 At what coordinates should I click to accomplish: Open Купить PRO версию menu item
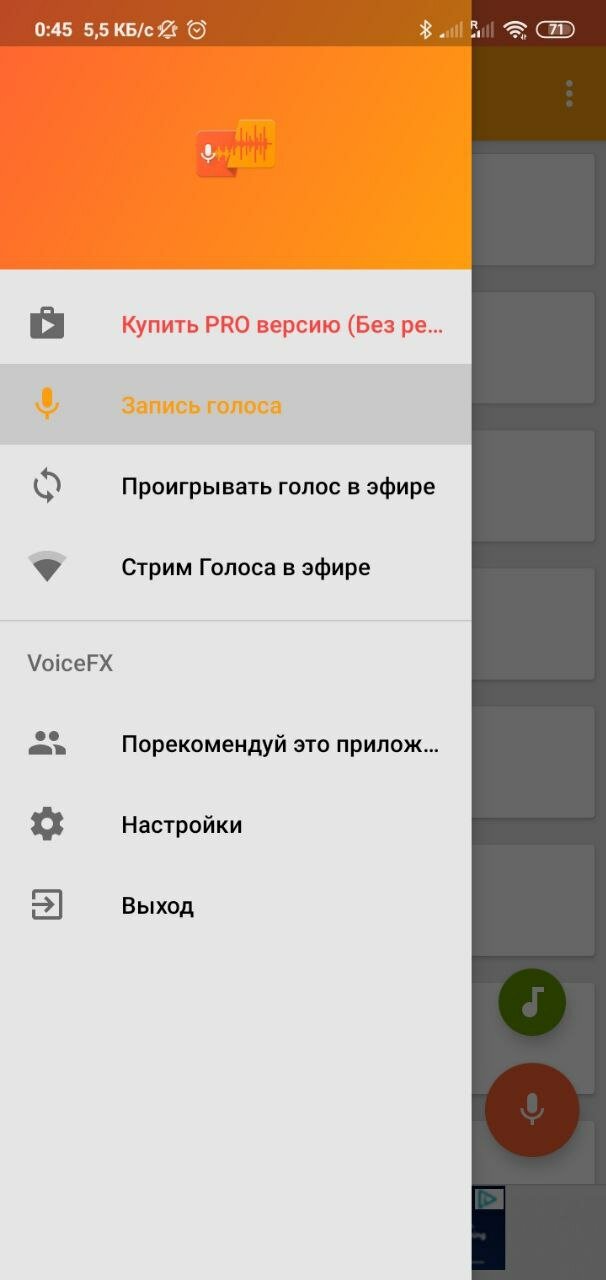coord(235,325)
